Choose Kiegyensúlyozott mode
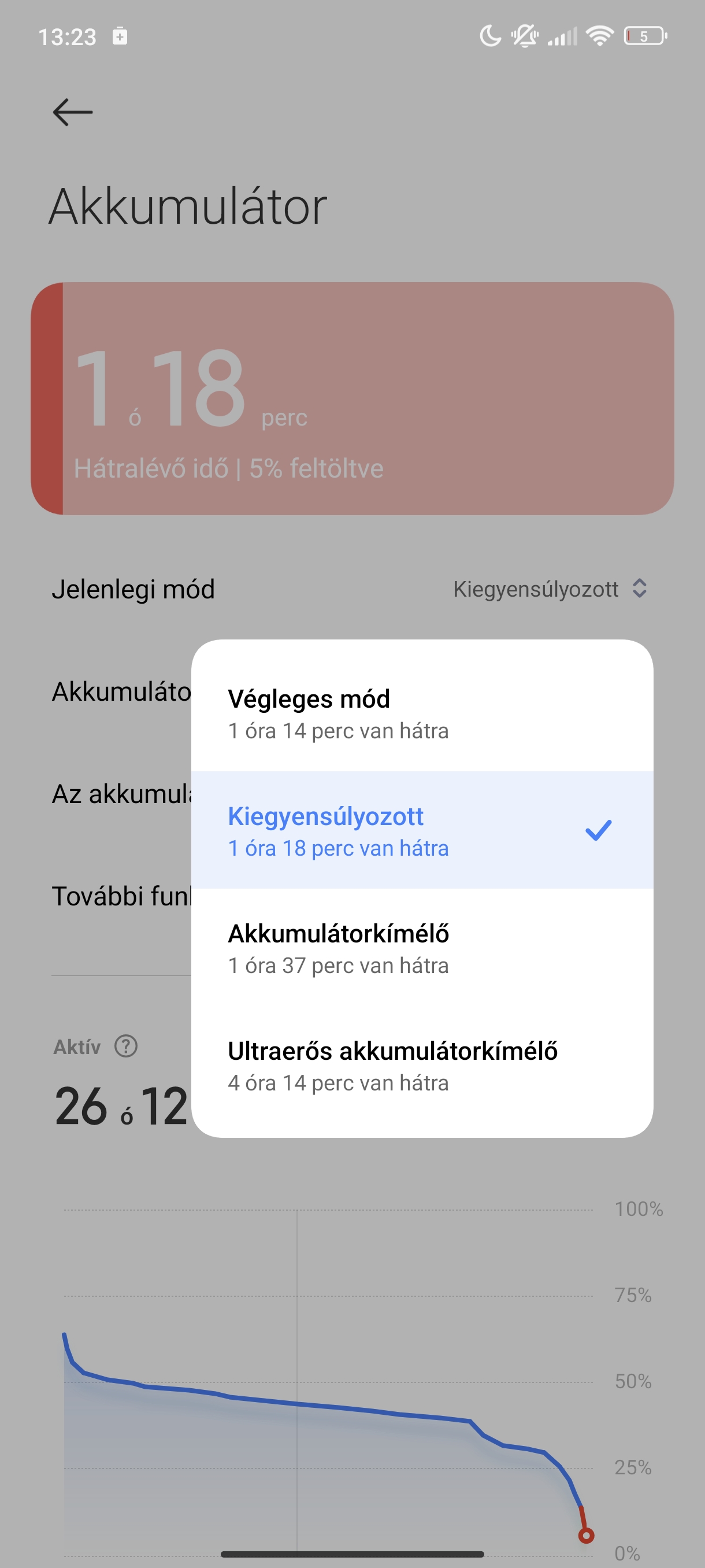Viewport: 705px width, 1568px height. point(421,830)
